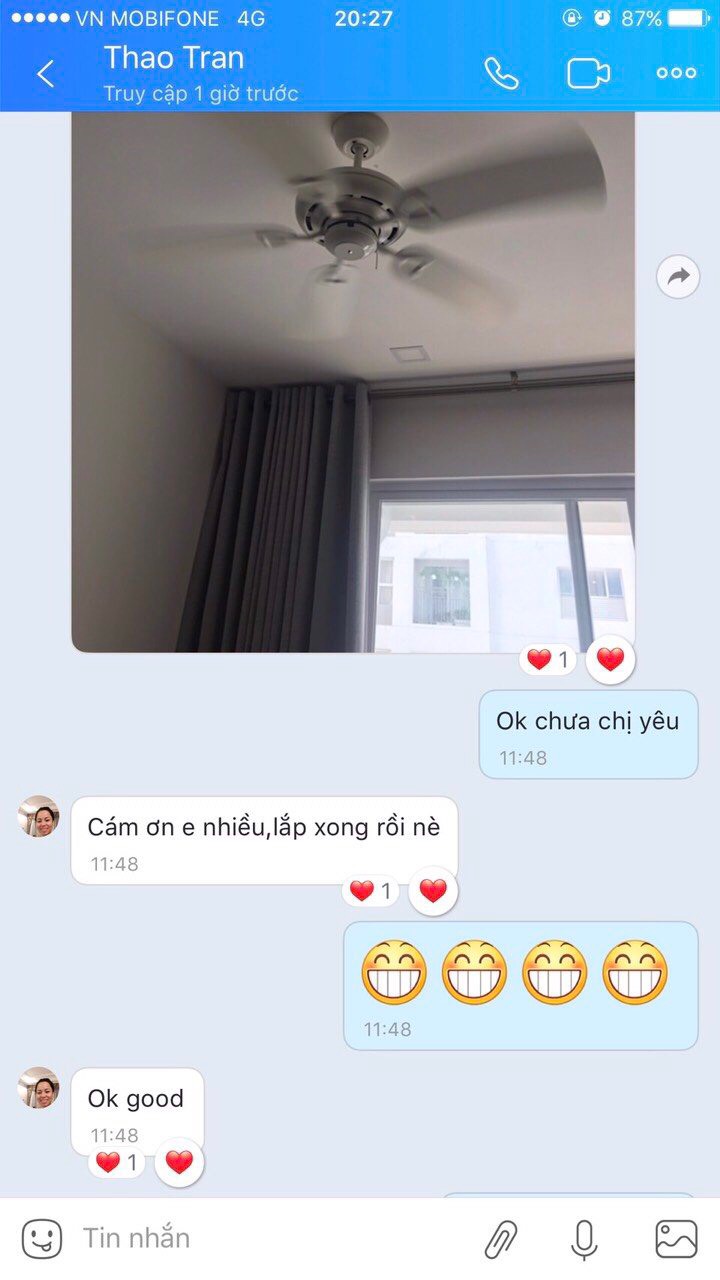Open the three-dot chat options menu
720x1280 pixels.
point(676,73)
